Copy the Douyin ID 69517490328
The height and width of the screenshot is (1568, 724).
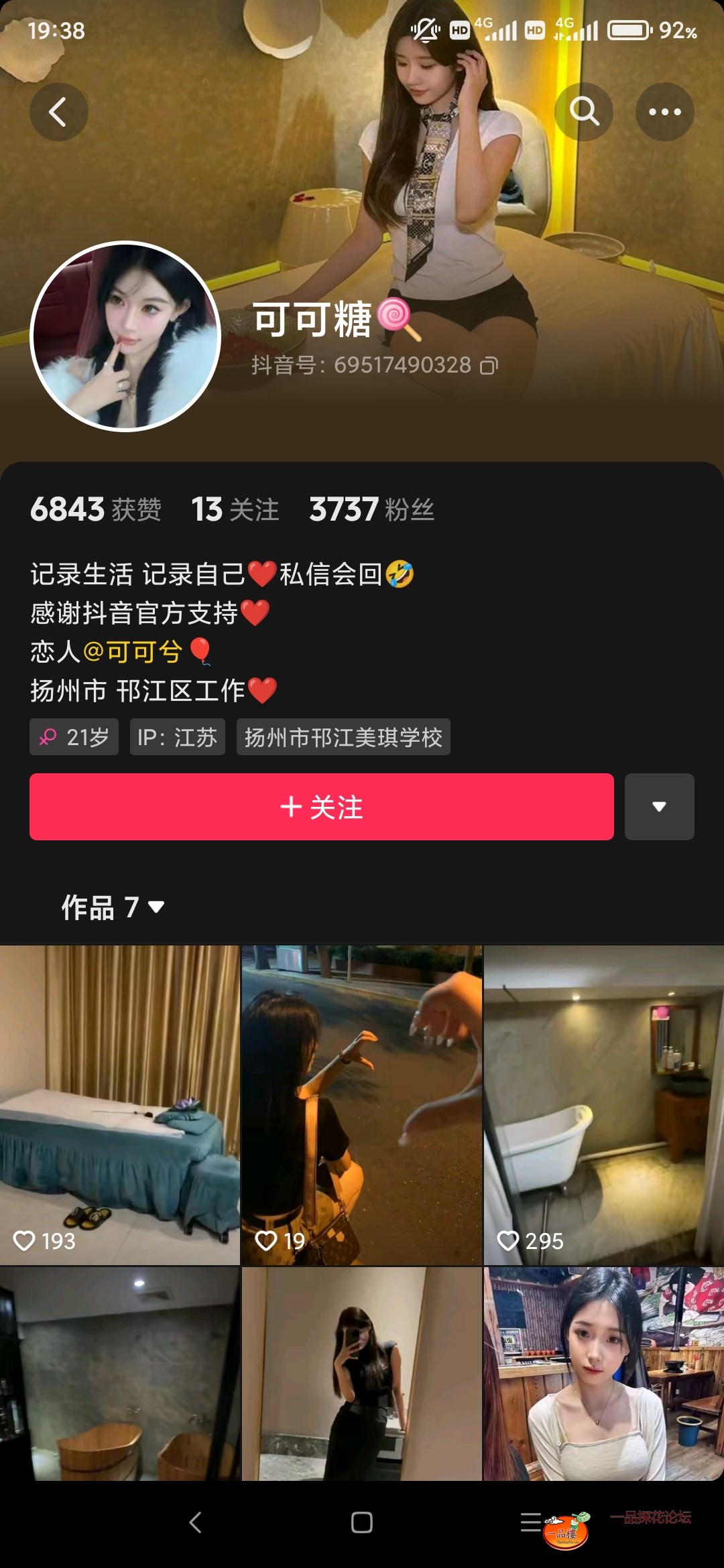[489, 366]
